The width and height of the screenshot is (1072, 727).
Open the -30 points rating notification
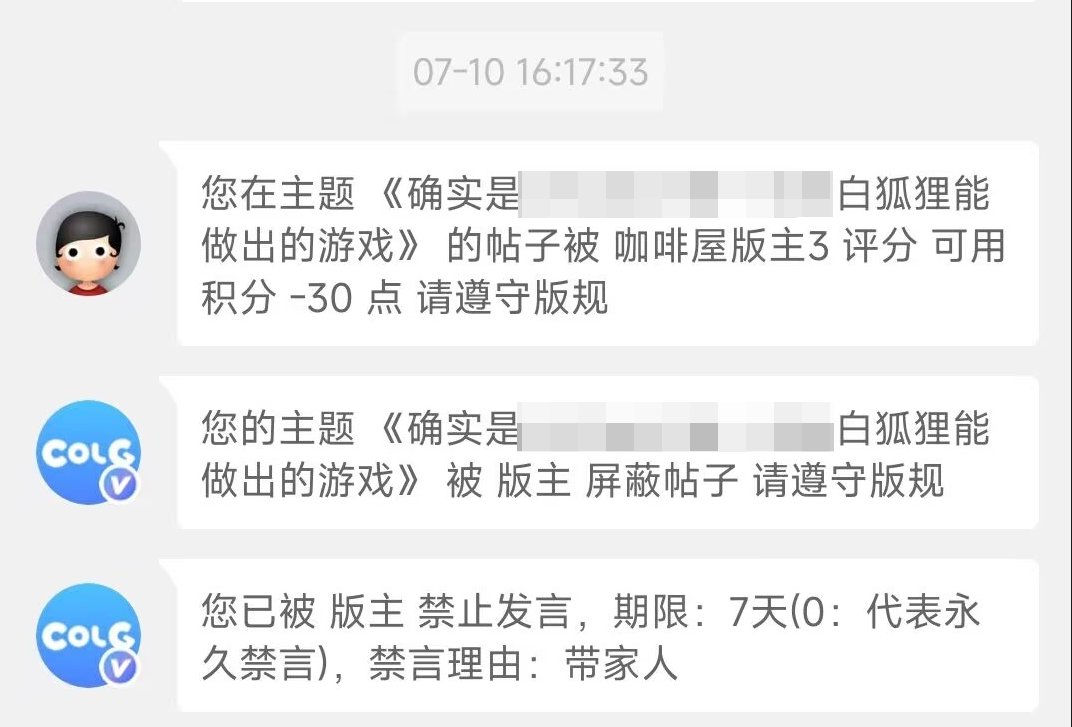(x=607, y=244)
